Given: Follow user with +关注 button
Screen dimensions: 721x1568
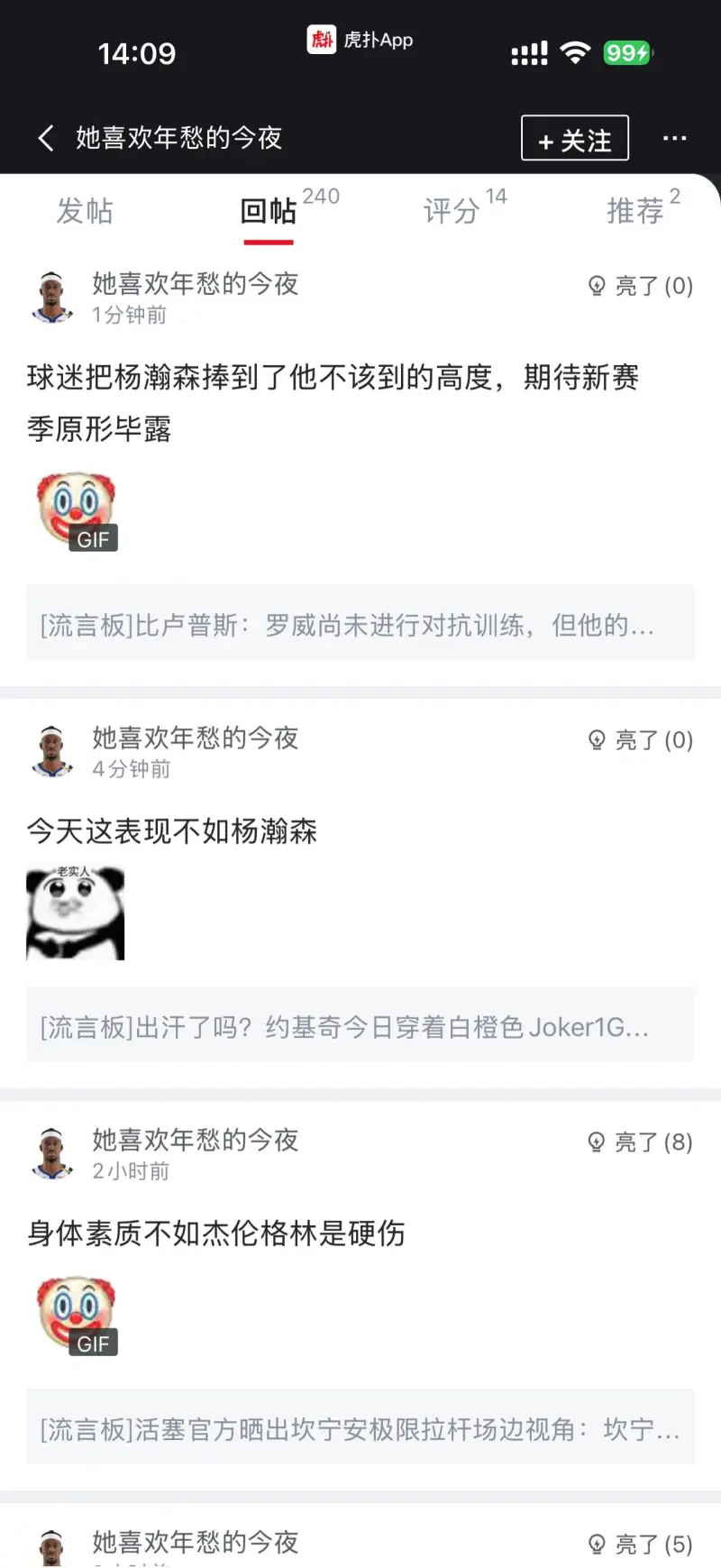Looking at the screenshot, I should (x=574, y=139).
